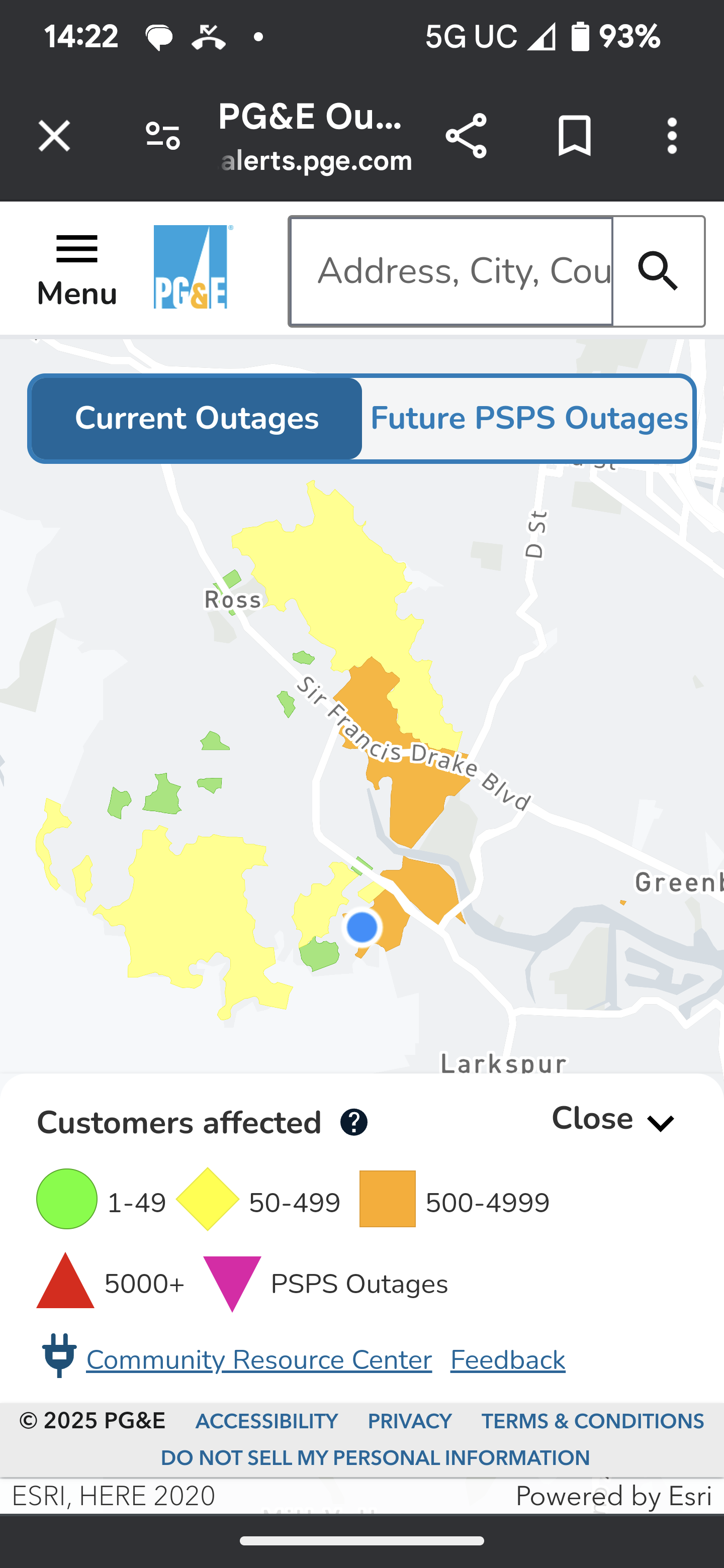View Terms & Conditions
Screen dimensions: 724x1568
pyautogui.click(x=592, y=1421)
